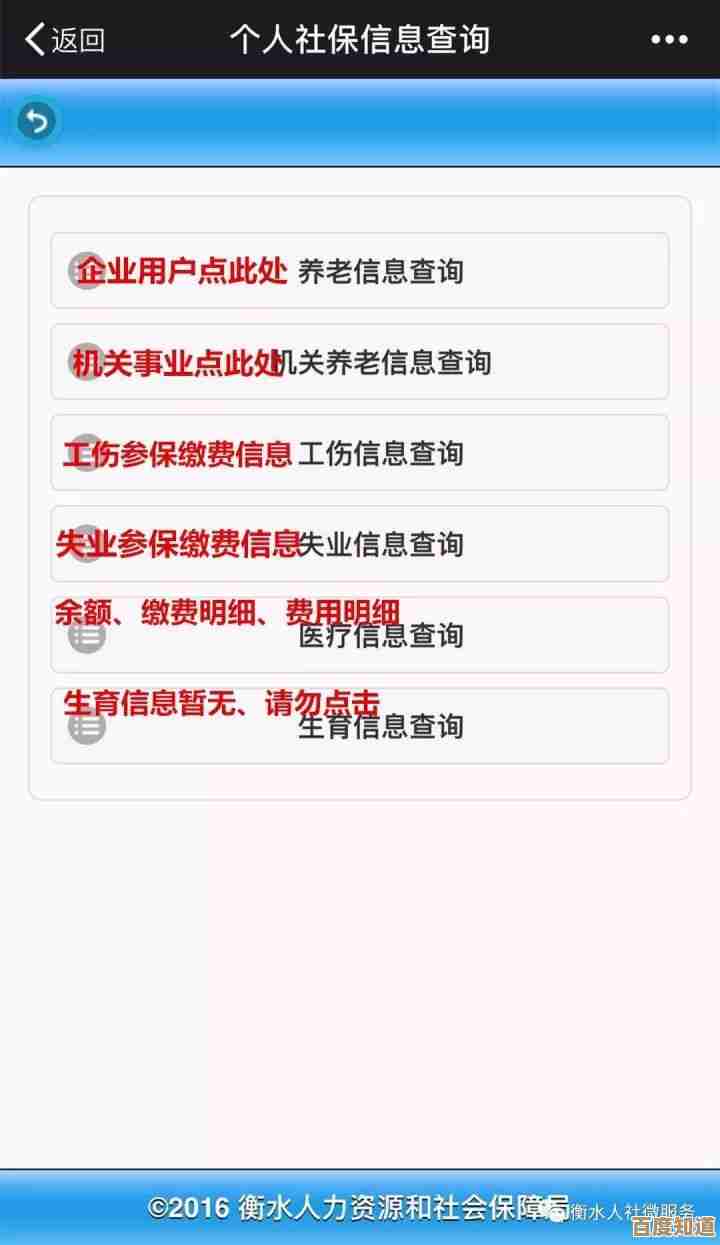View 医疗信息查询 details
The image size is (720, 1245).
pos(380,635)
